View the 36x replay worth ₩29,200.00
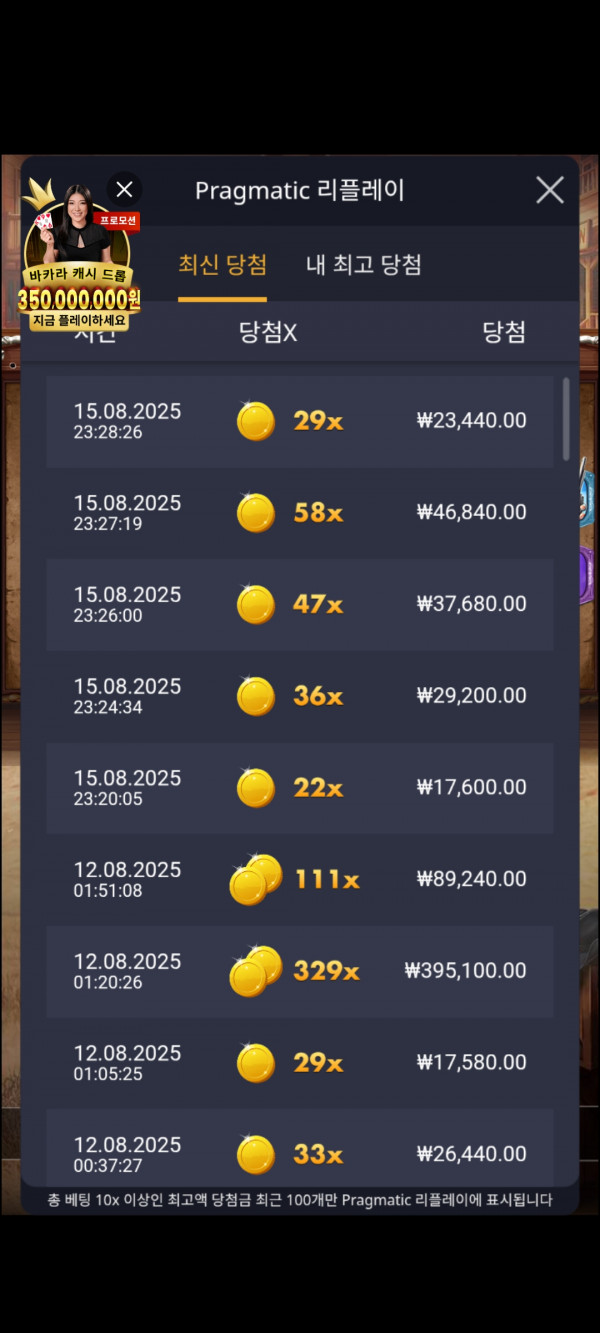 tap(299, 696)
